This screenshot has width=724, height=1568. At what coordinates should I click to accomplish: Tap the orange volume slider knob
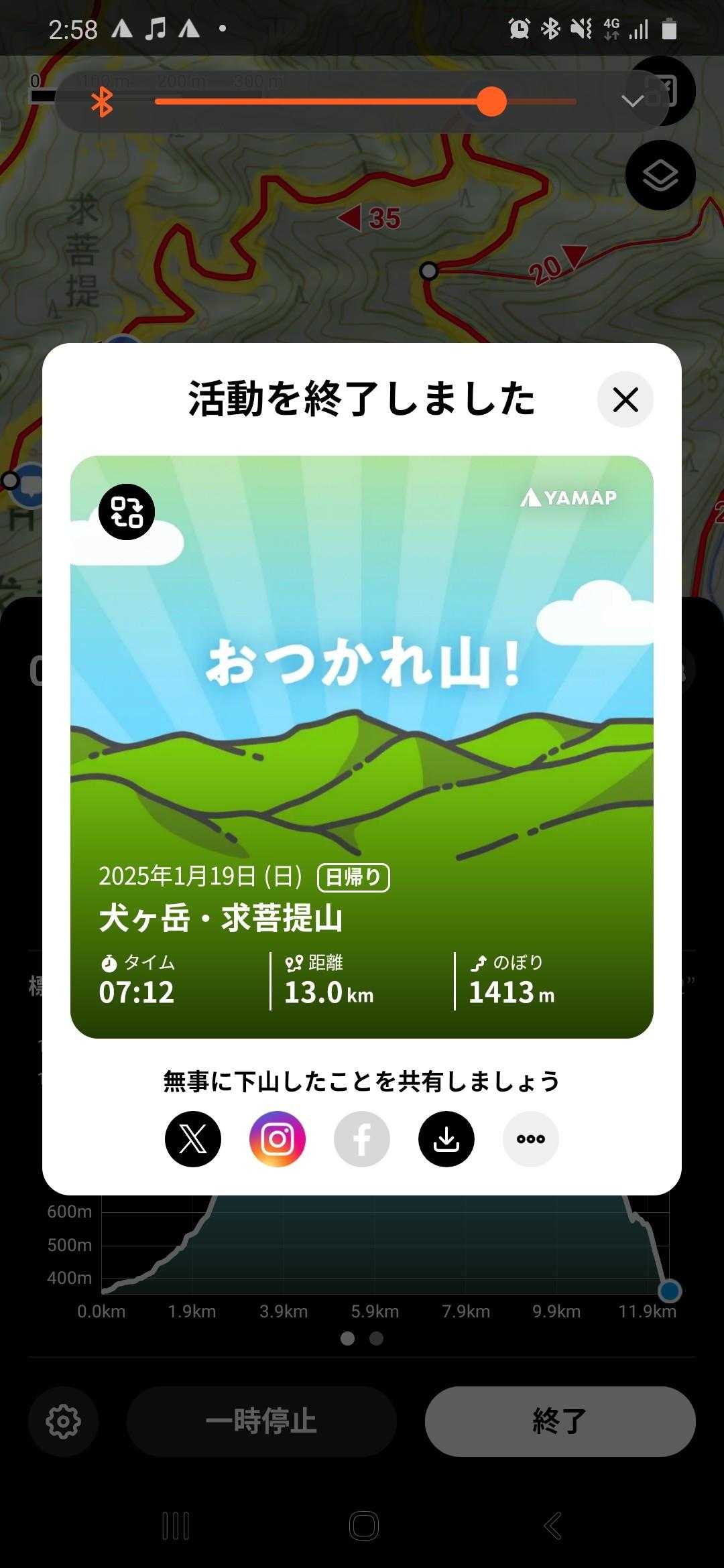tap(491, 102)
